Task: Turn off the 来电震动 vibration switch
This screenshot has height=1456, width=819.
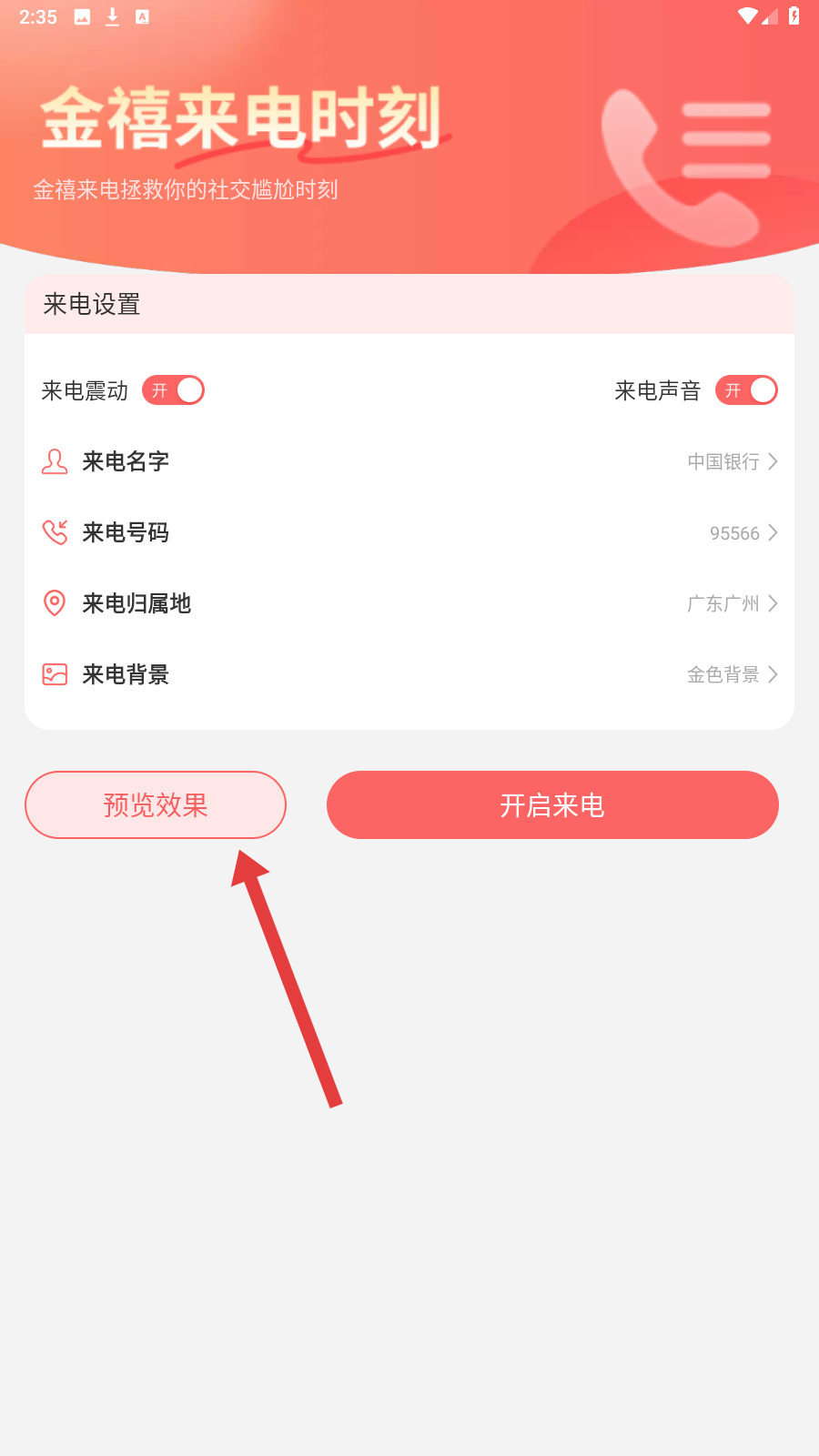Action: (173, 390)
